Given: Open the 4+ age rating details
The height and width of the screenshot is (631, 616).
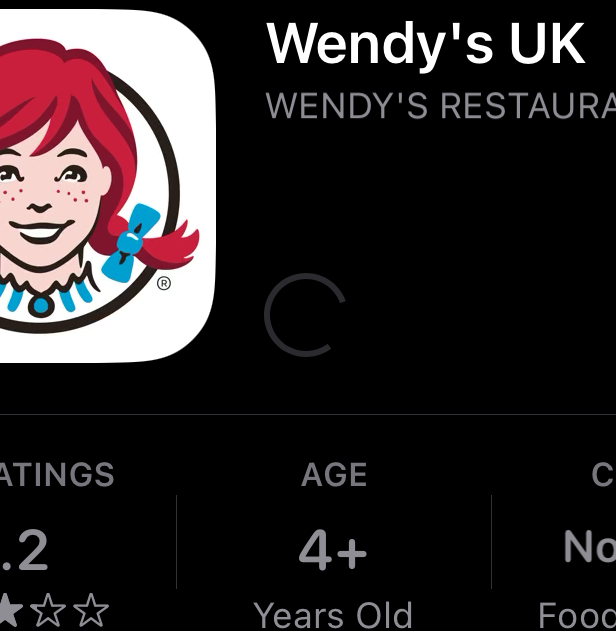Looking at the screenshot, I should tap(333, 548).
